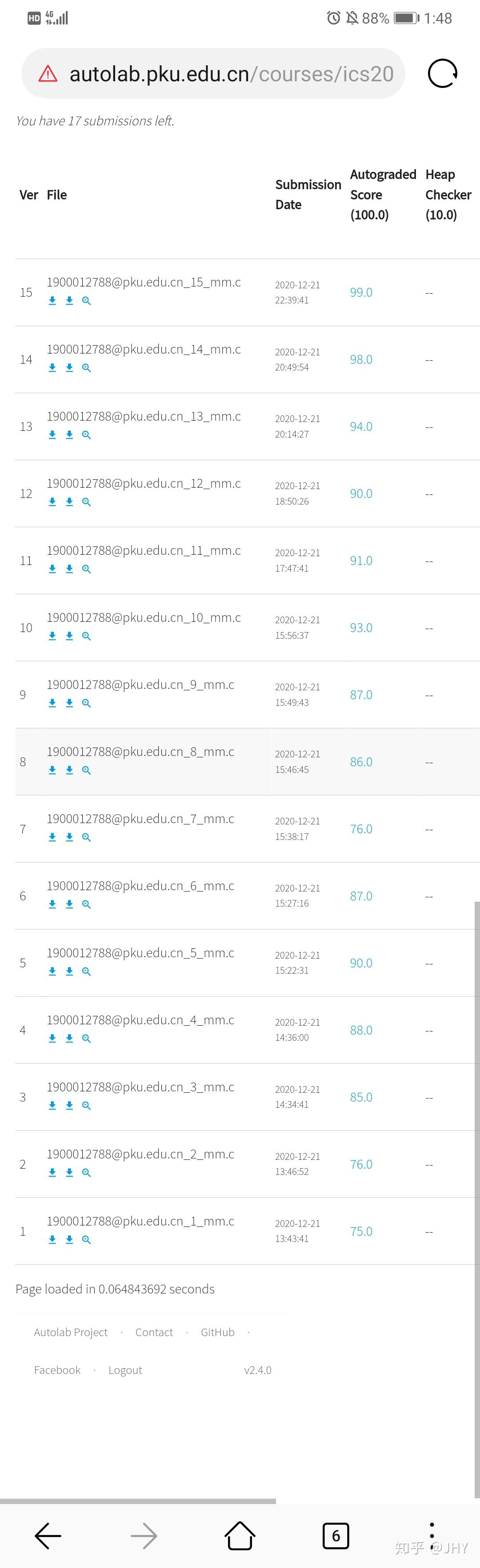The image size is (480, 1568).
Task: Open the 98.0 score for version 14
Action: point(360,359)
